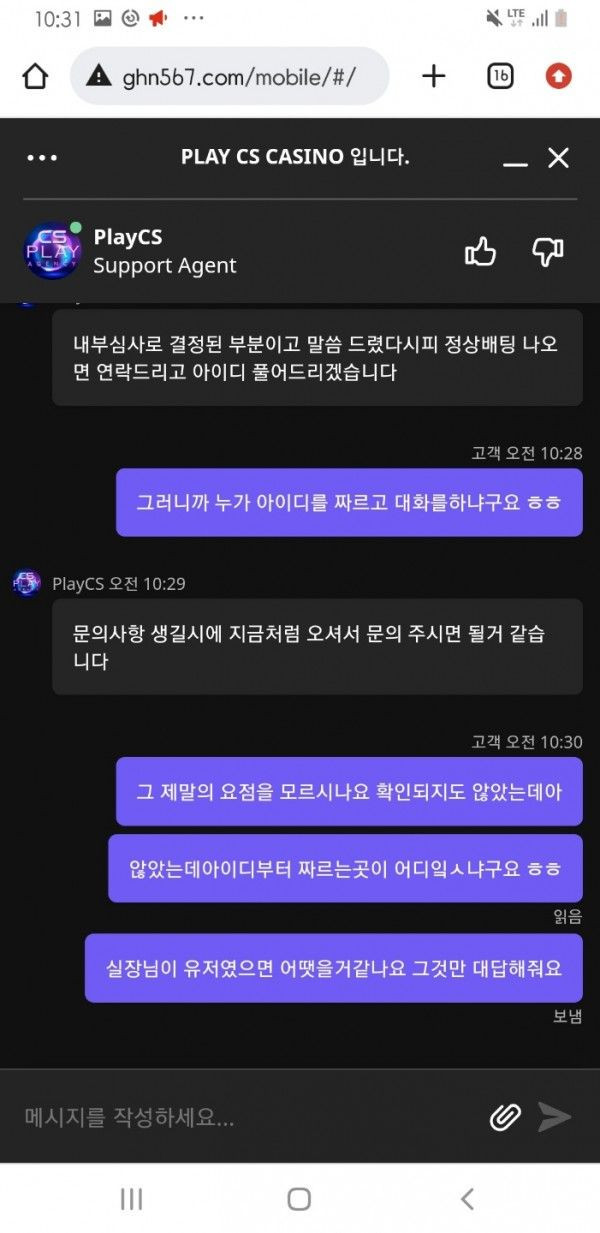Open a new browser tab
The width and height of the screenshot is (600, 1233).
coord(433,76)
